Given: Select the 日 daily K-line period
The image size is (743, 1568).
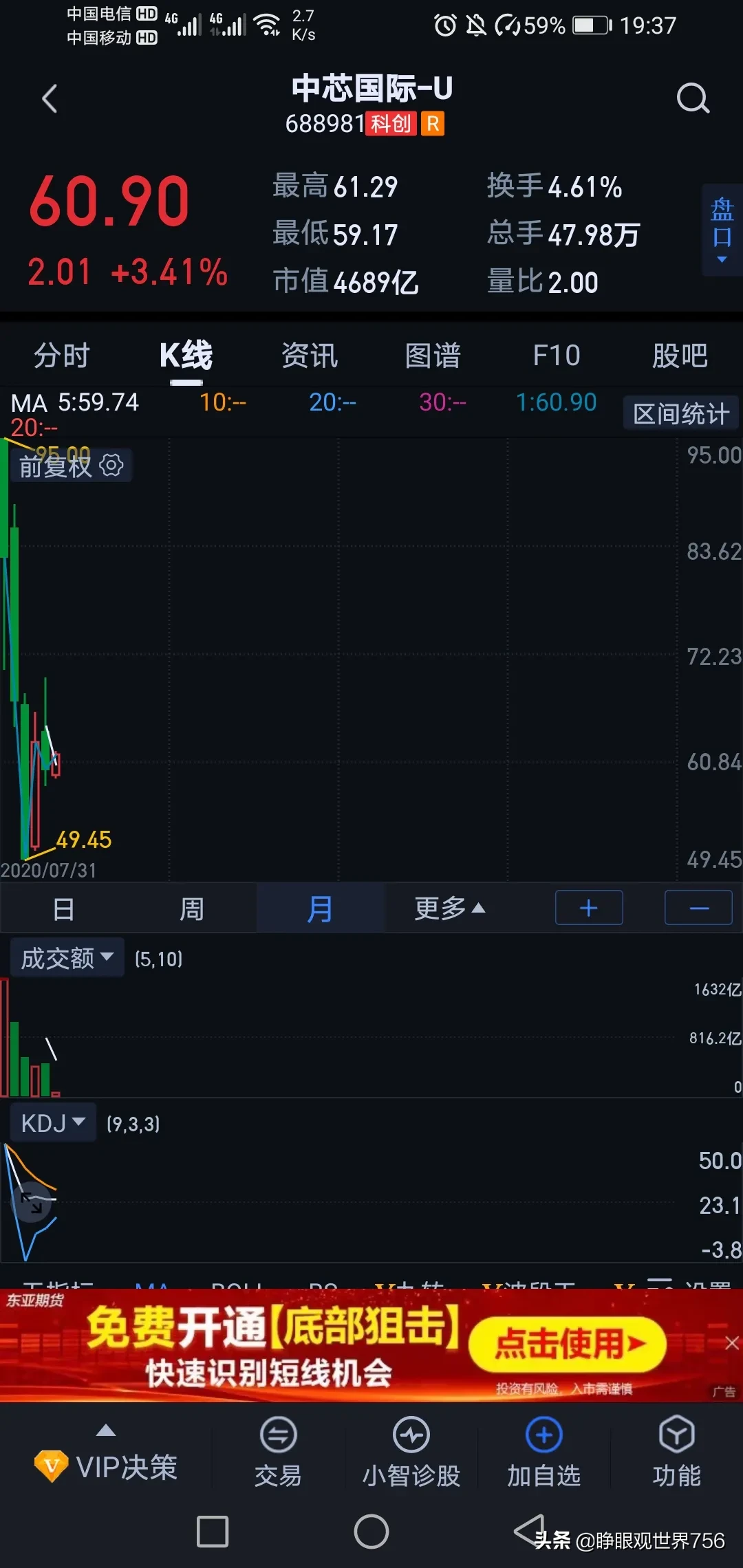Looking at the screenshot, I should 63,909.
